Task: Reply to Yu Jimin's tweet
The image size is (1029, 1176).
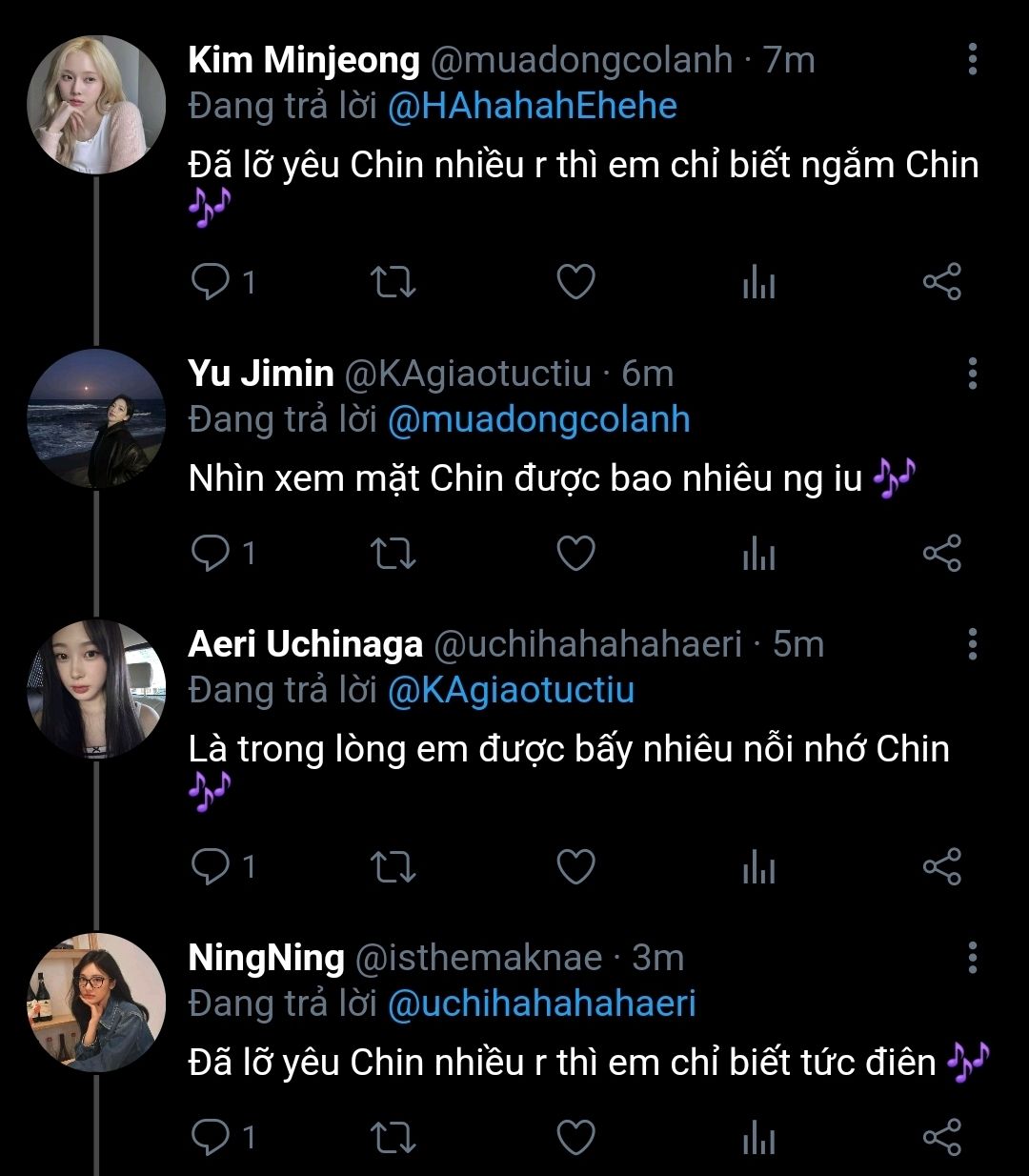Action: click(210, 553)
